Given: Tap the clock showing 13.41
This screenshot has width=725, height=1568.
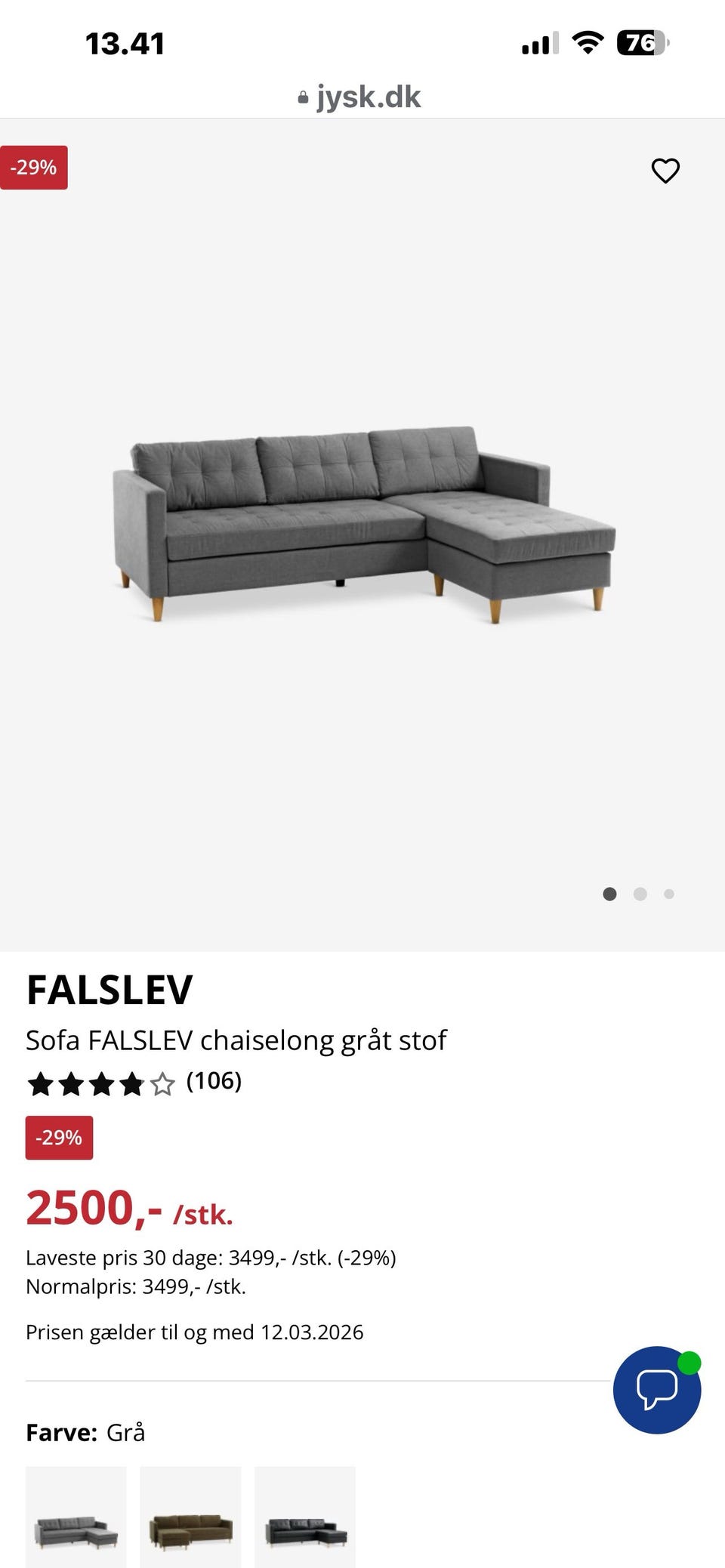Looking at the screenshot, I should (x=125, y=43).
